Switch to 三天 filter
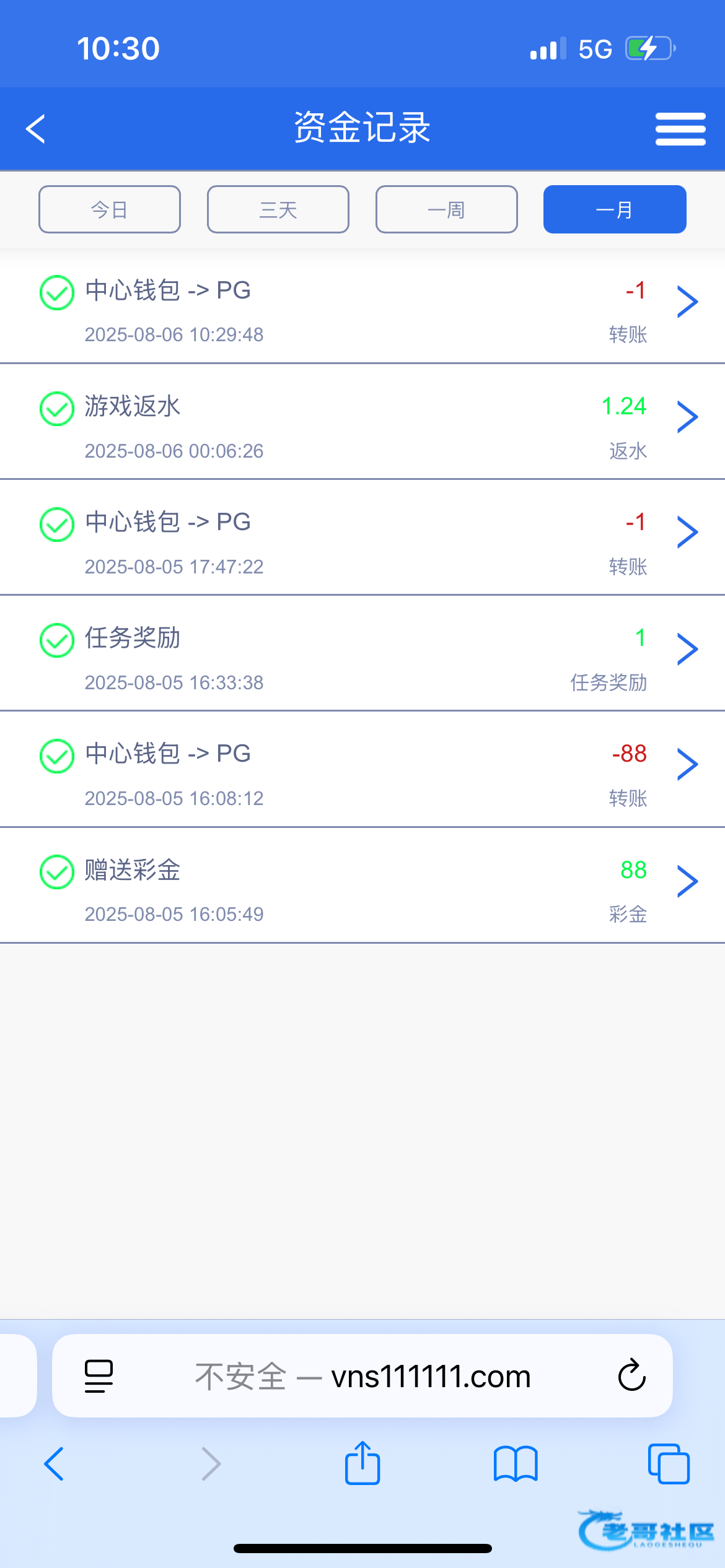The image size is (725, 1568). click(278, 209)
